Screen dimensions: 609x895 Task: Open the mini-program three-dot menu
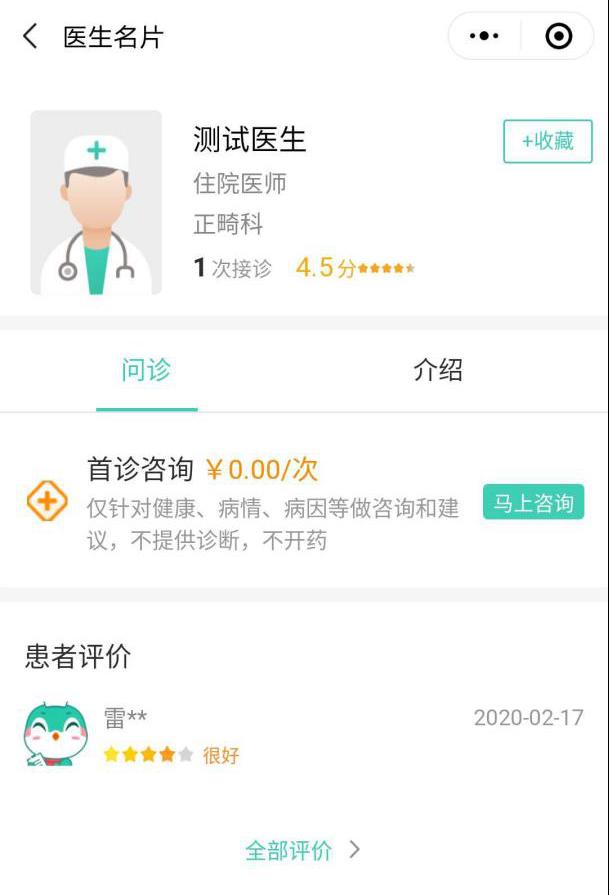click(x=484, y=37)
